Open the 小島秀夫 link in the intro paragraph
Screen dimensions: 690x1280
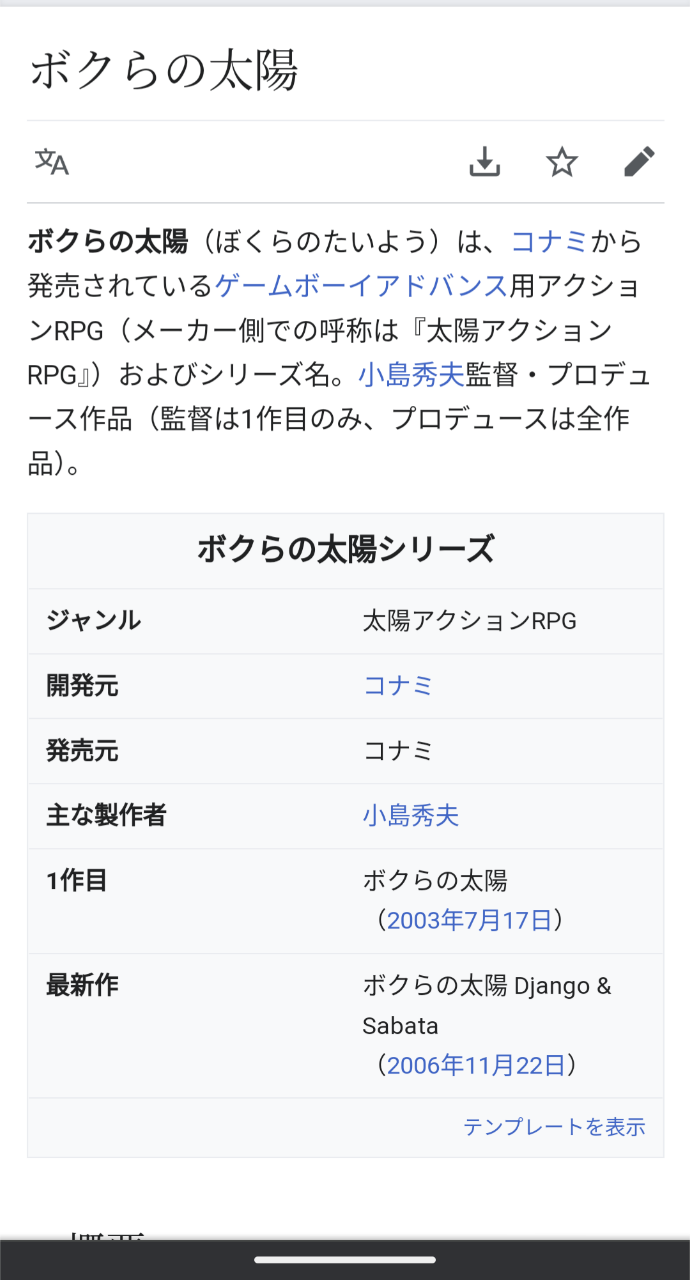(x=411, y=375)
